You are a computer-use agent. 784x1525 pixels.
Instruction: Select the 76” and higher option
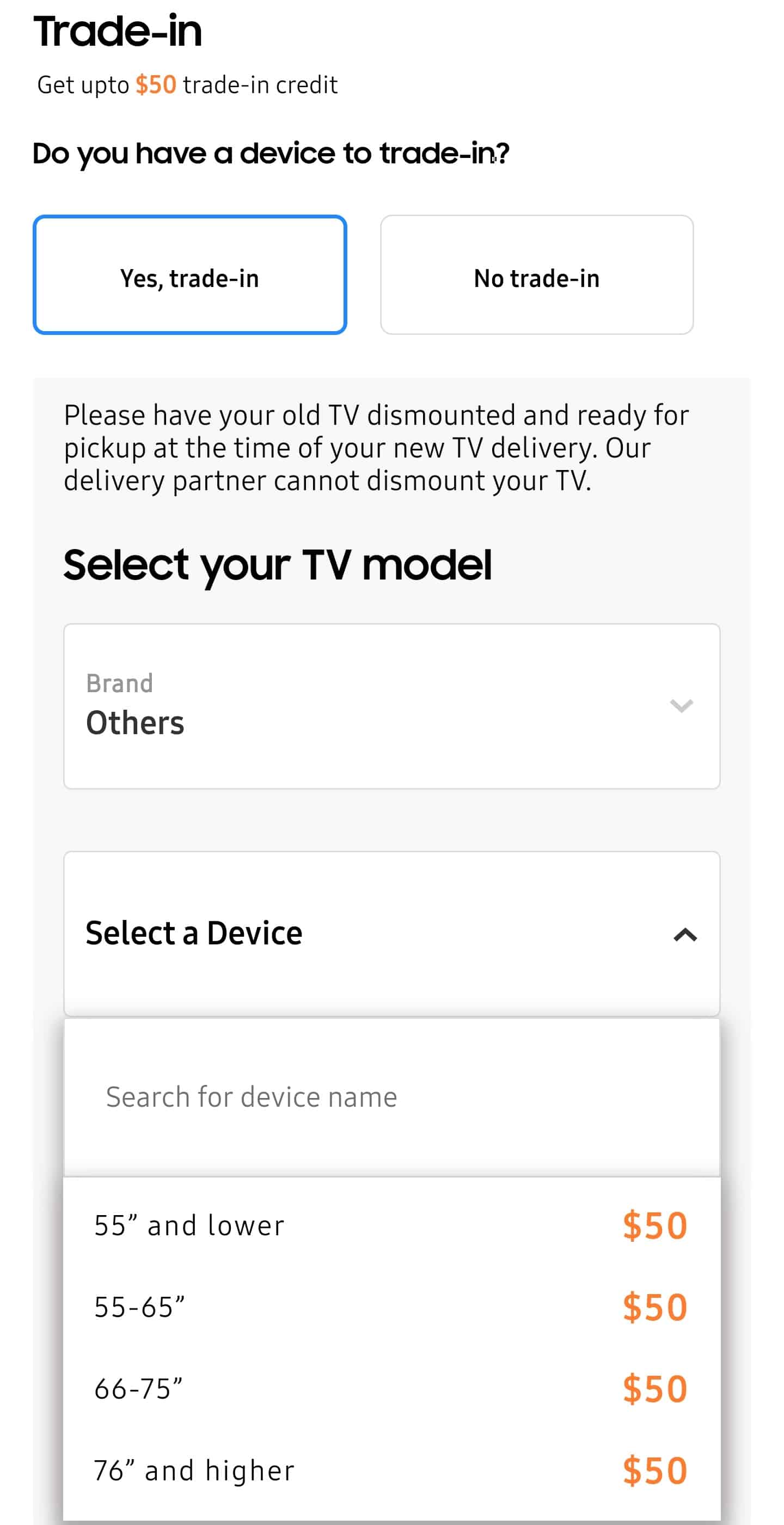coord(391,1471)
